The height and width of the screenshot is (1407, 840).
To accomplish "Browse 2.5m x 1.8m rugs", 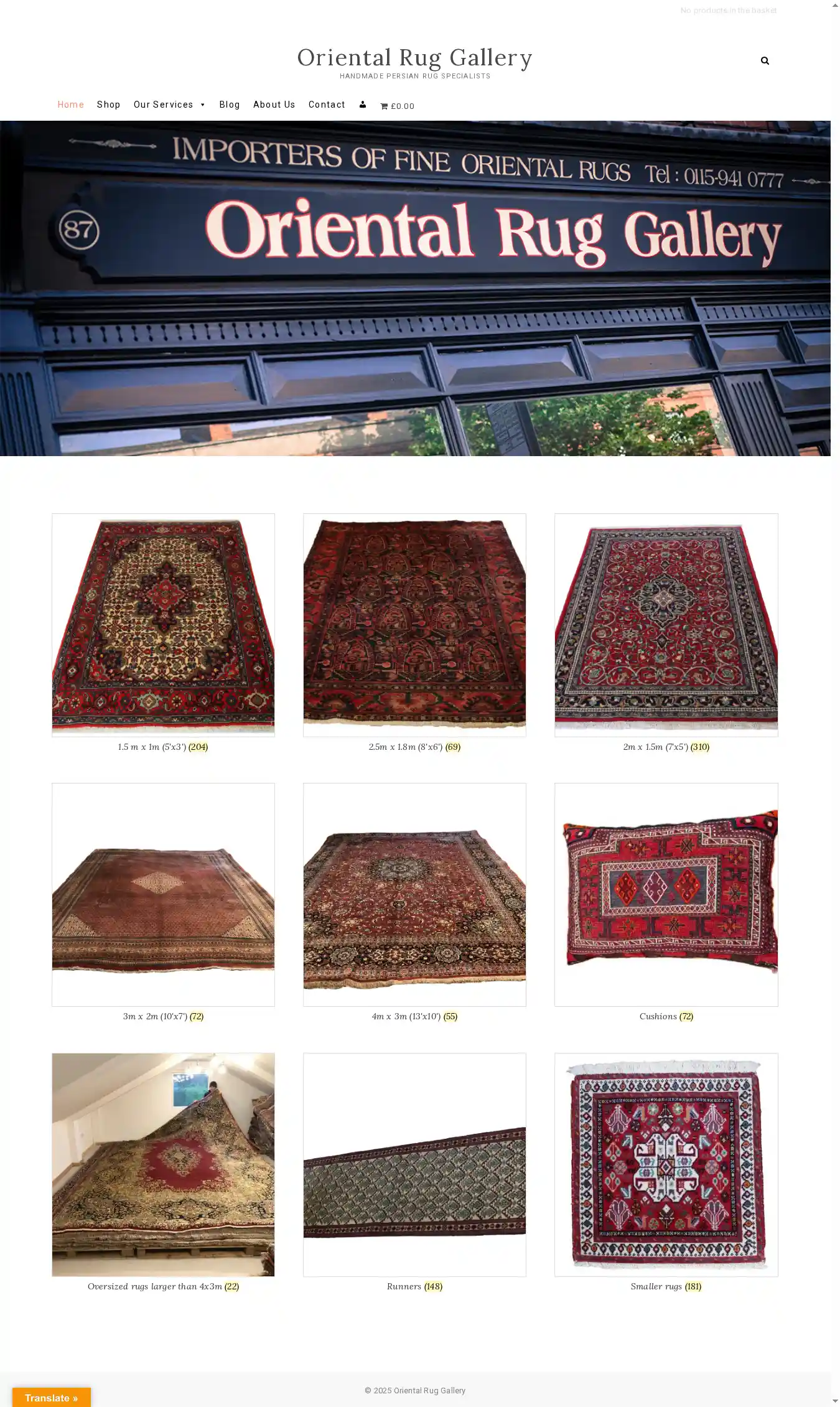I will click(414, 625).
